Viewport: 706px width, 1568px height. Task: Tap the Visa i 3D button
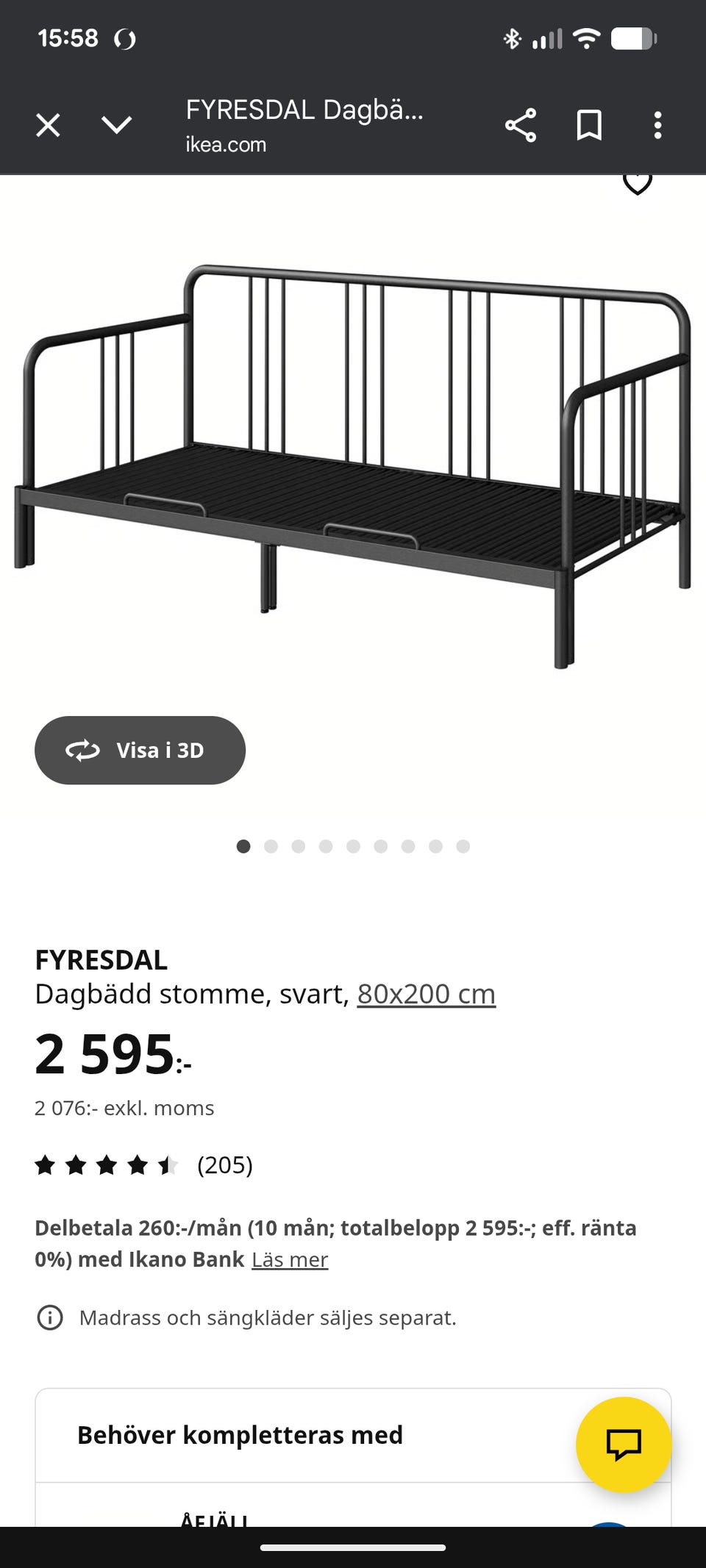pos(140,750)
